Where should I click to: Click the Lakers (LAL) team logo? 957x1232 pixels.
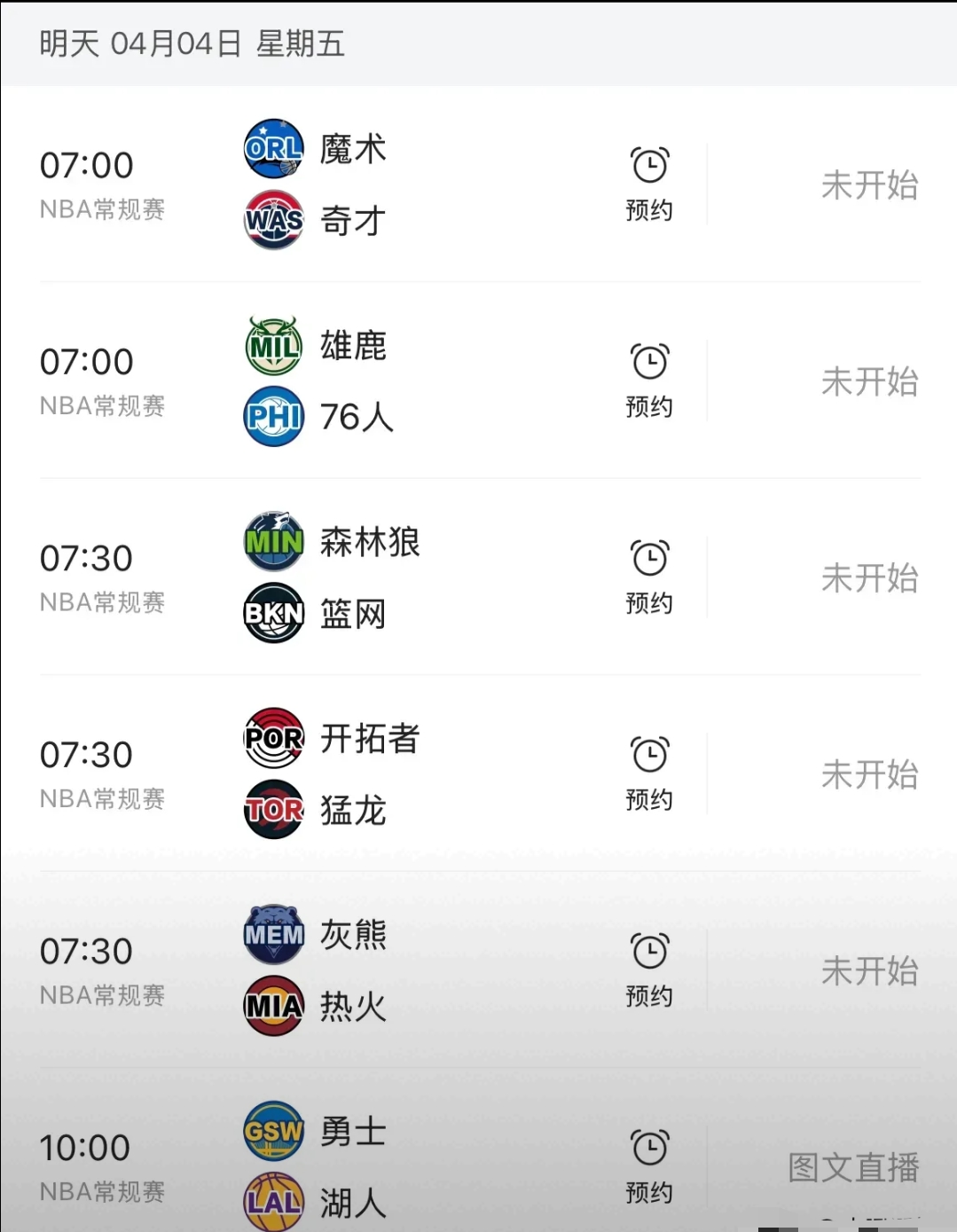click(x=272, y=1202)
